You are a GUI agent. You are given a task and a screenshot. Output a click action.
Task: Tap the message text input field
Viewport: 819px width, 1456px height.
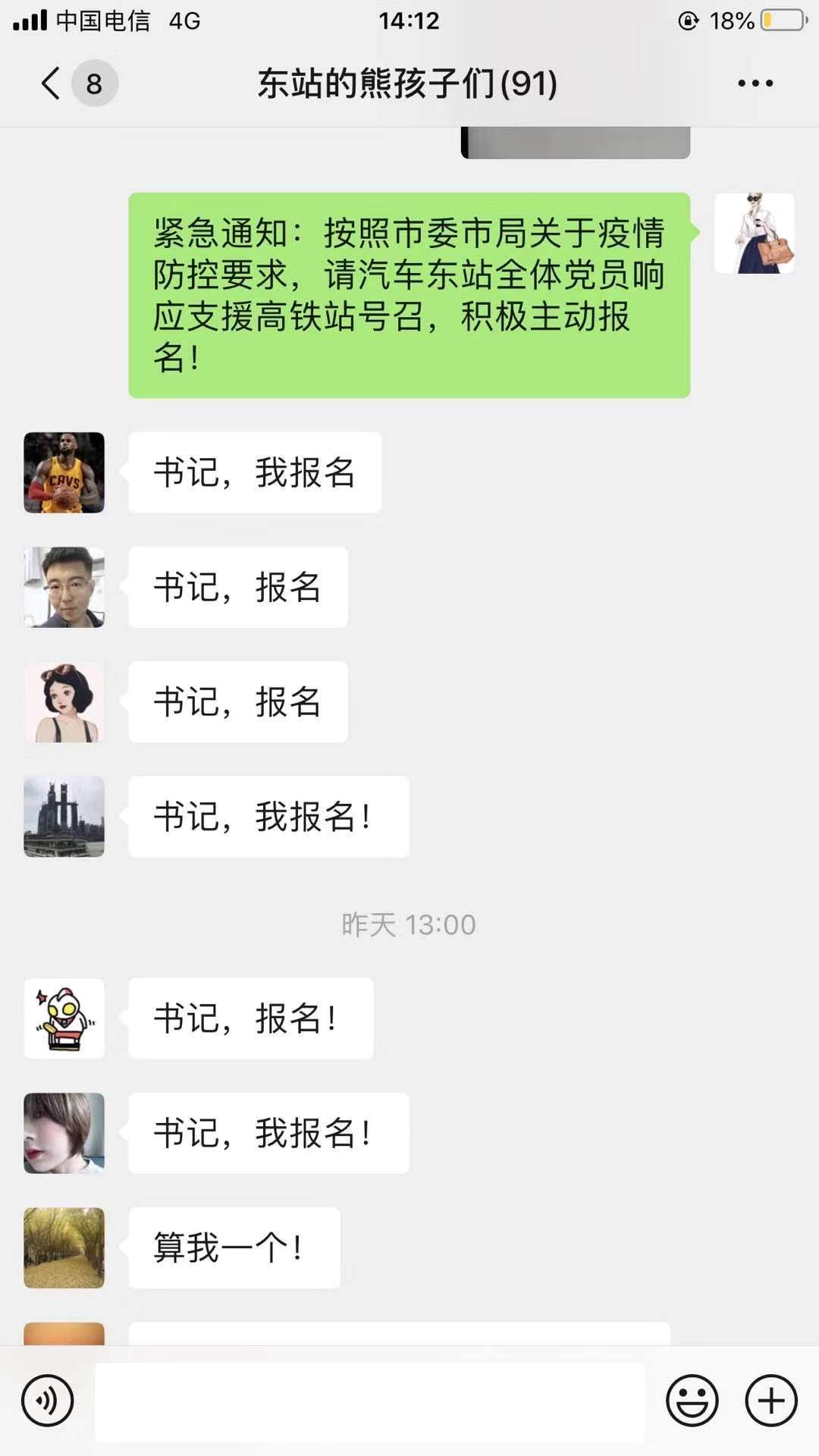click(x=370, y=1401)
